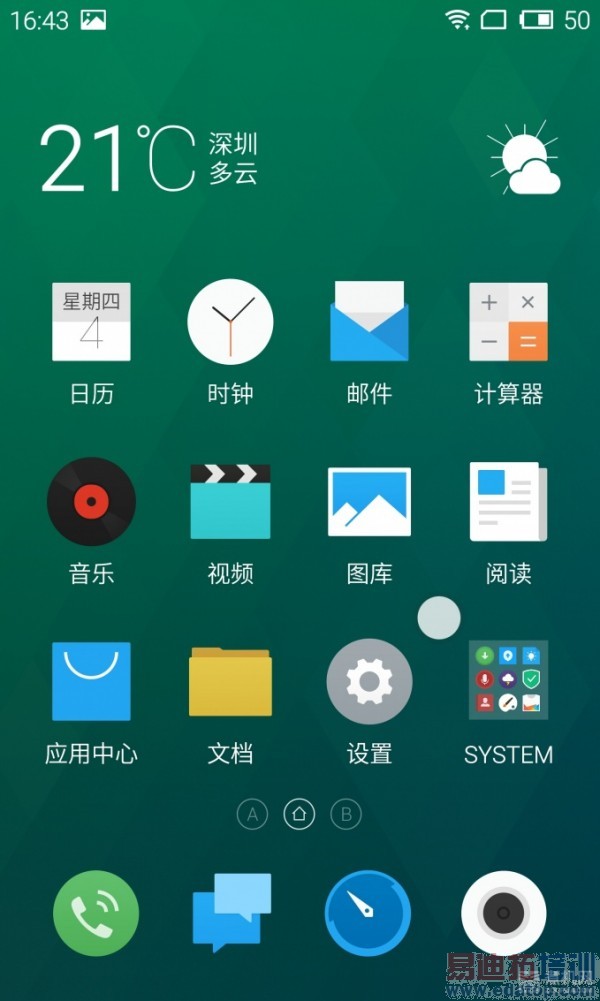Open the 阅读 reading app

pos(508,502)
